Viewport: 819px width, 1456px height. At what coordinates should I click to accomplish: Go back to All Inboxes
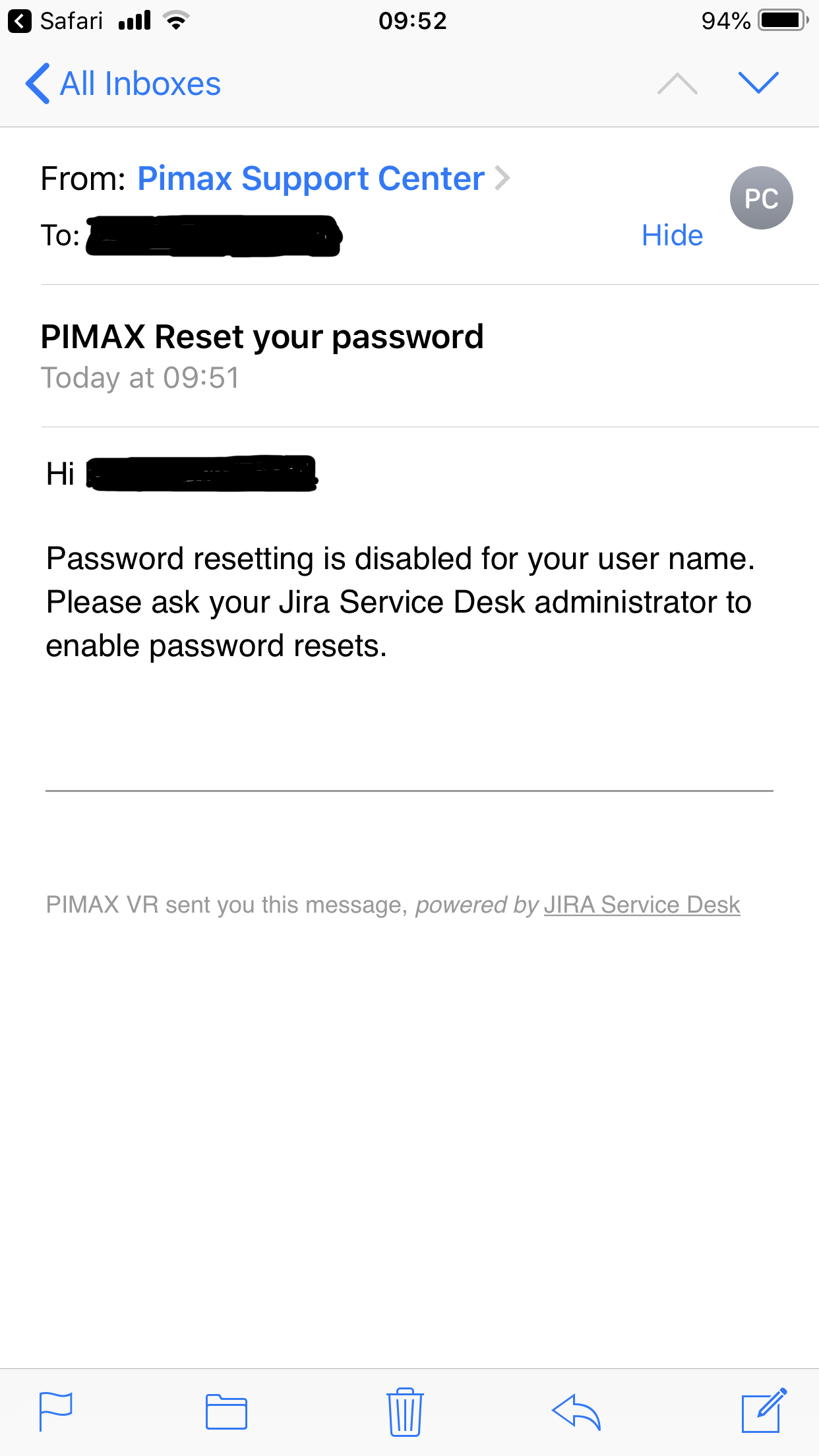[x=124, y=84]
